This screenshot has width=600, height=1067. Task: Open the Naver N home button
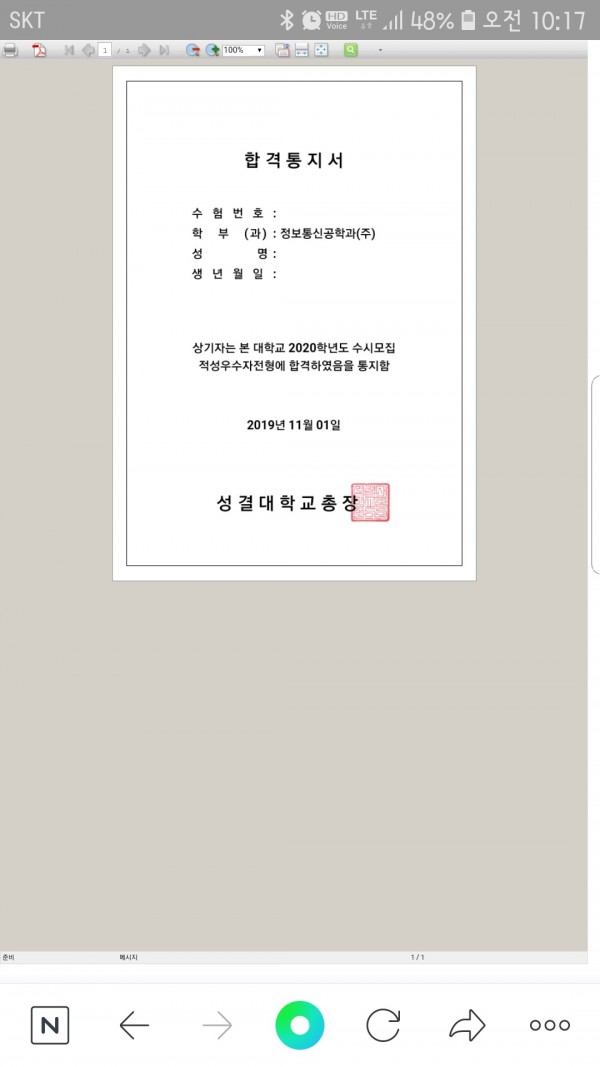pos(50,1025)
